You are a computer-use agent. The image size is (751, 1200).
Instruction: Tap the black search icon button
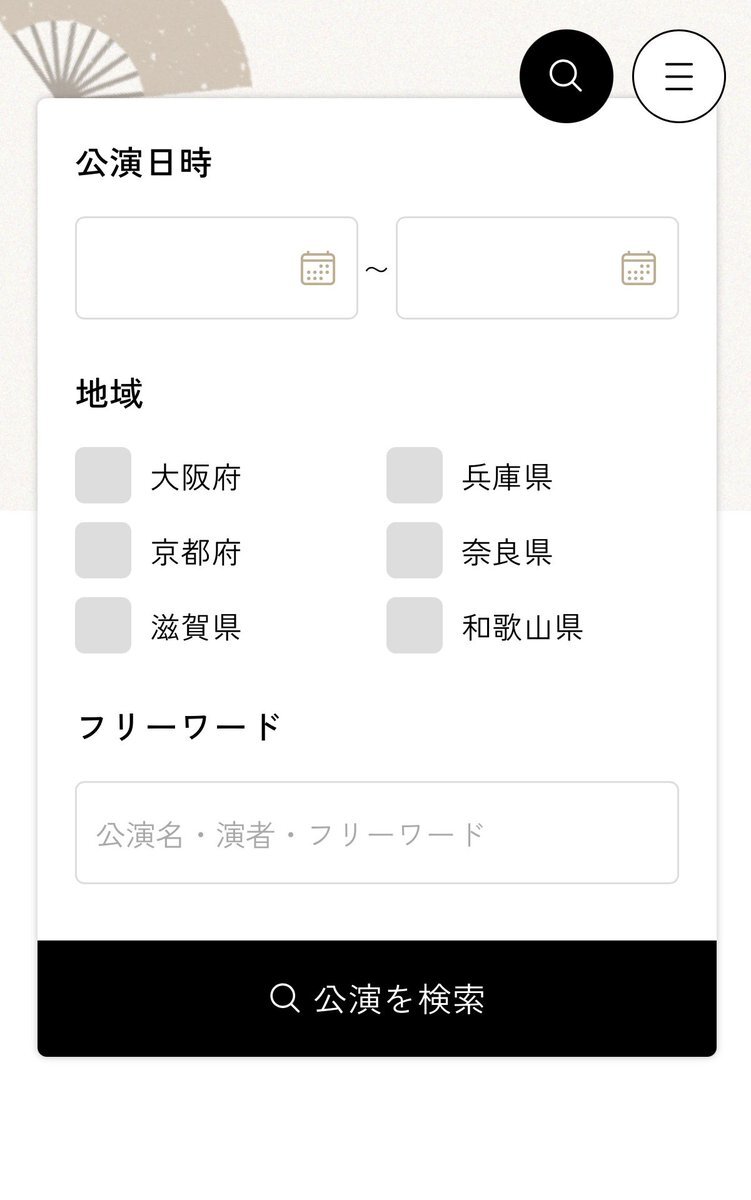(x=566, y=76)
